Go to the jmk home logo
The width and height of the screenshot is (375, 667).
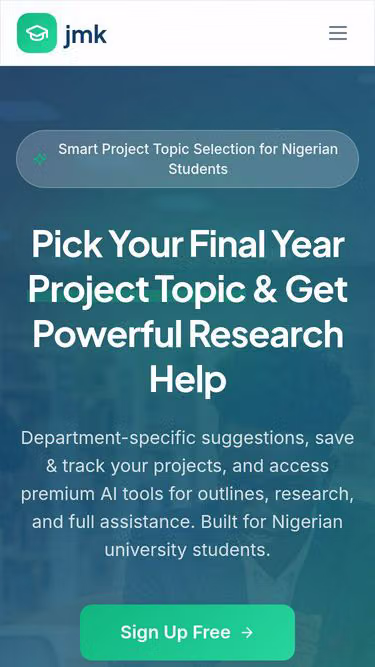[x=62, y=33]
